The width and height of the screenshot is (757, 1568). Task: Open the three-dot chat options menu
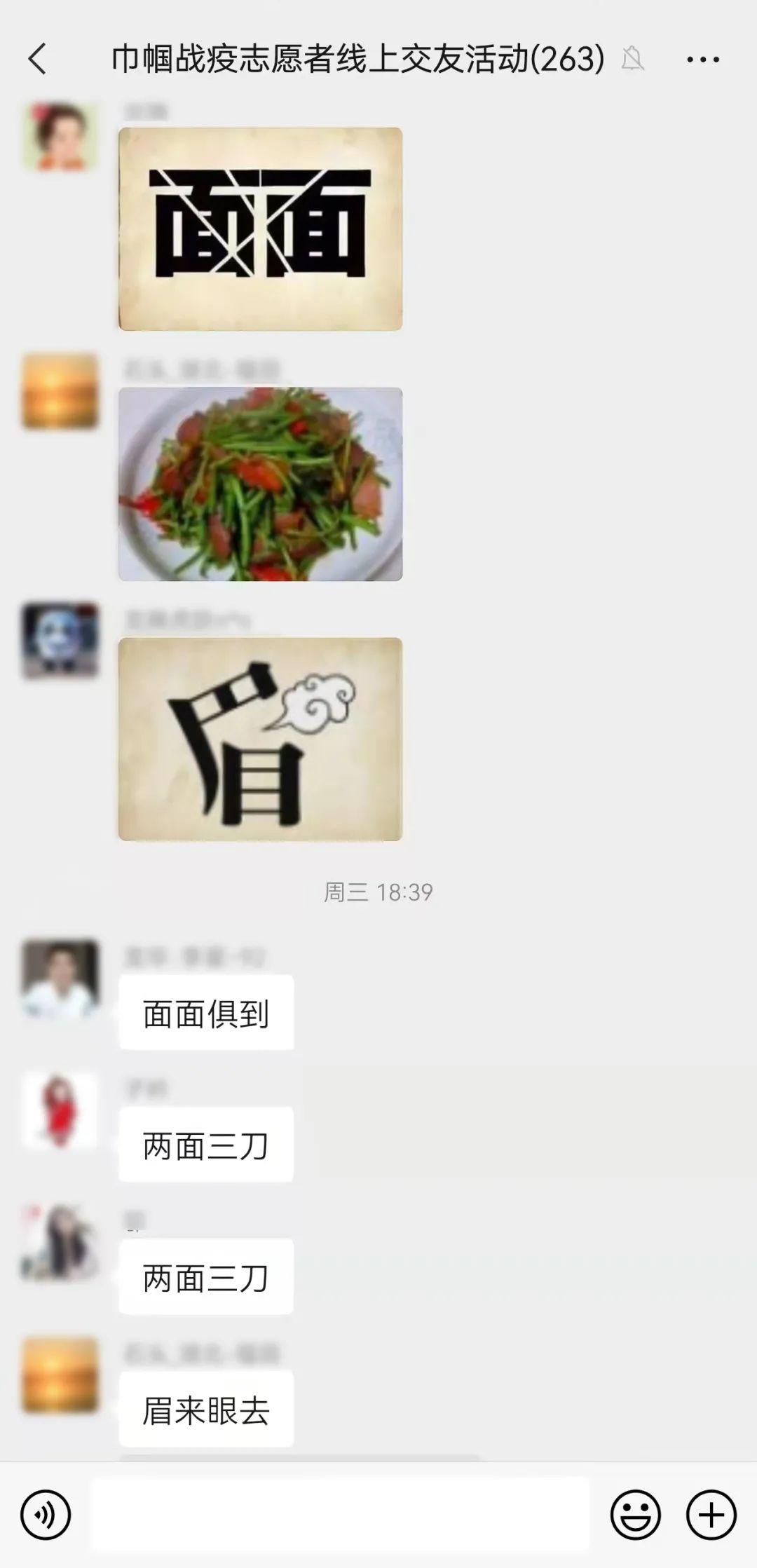point(702,60)
